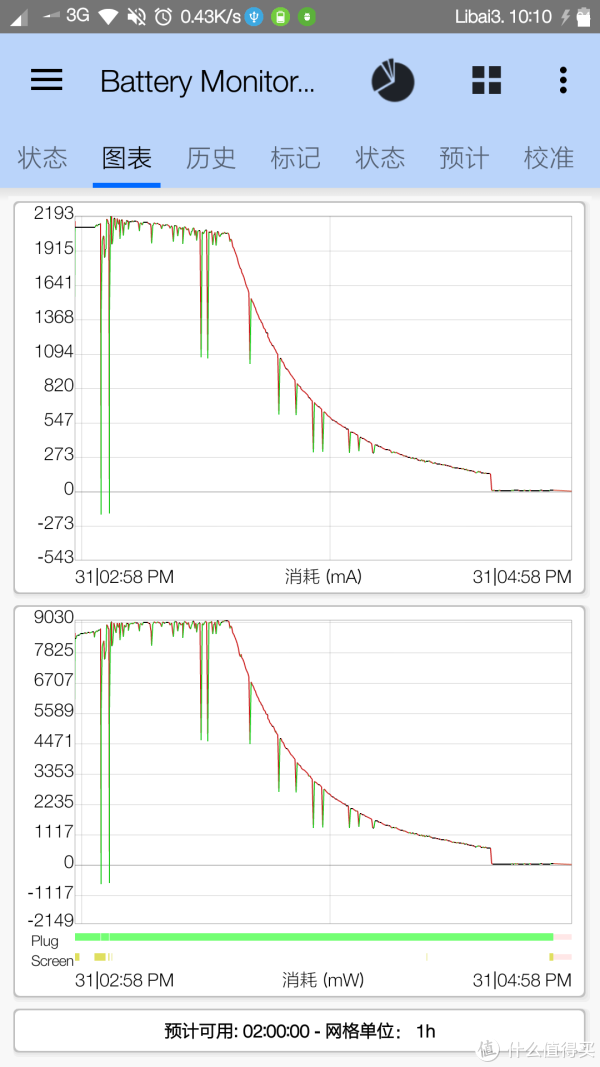Switch to the first 状态 tab

click(x=42, y=158)
